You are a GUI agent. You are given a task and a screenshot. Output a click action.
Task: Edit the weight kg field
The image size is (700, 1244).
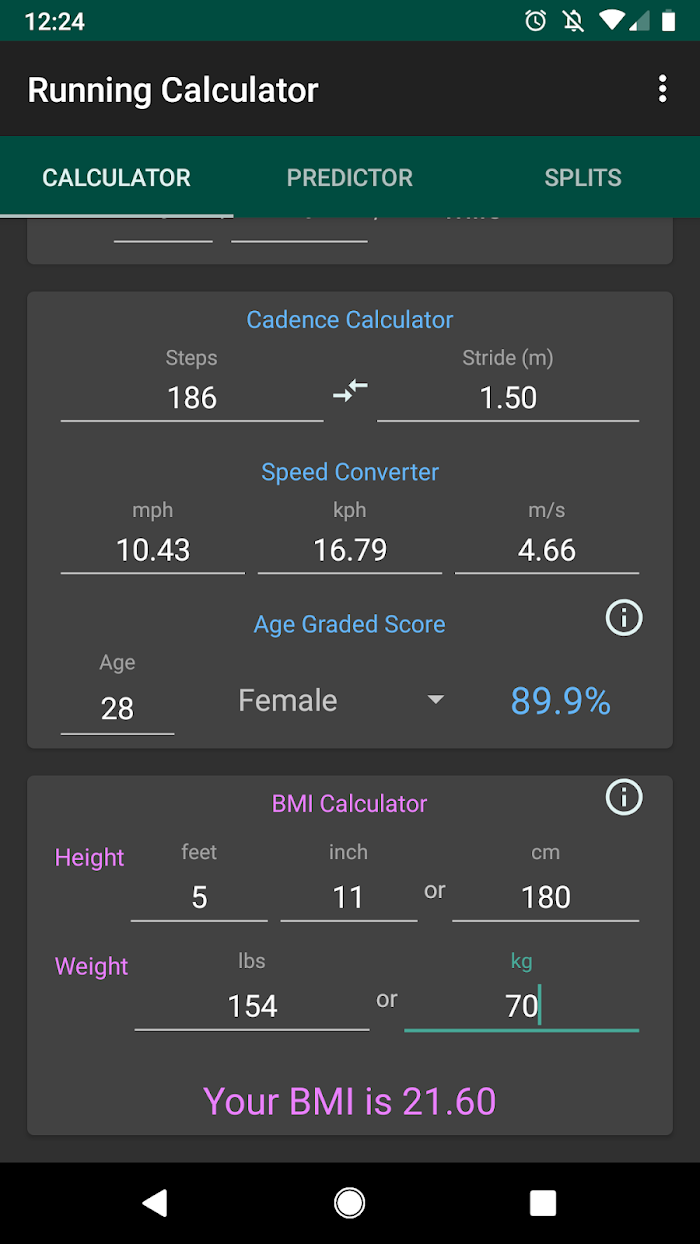point(522,1006)
